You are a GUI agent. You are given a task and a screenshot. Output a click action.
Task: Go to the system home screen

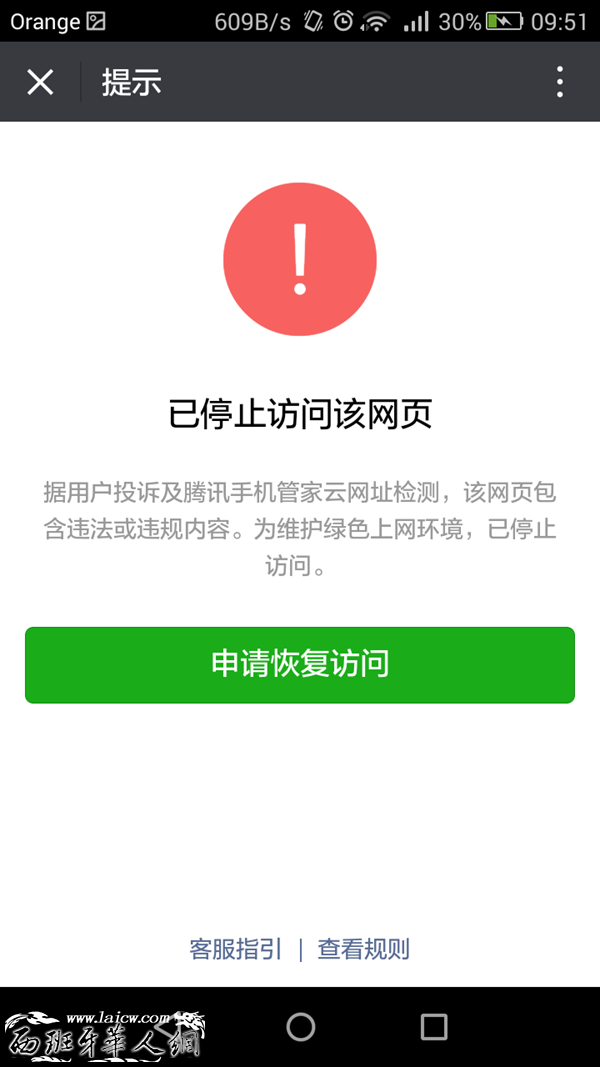point(300,1026)
